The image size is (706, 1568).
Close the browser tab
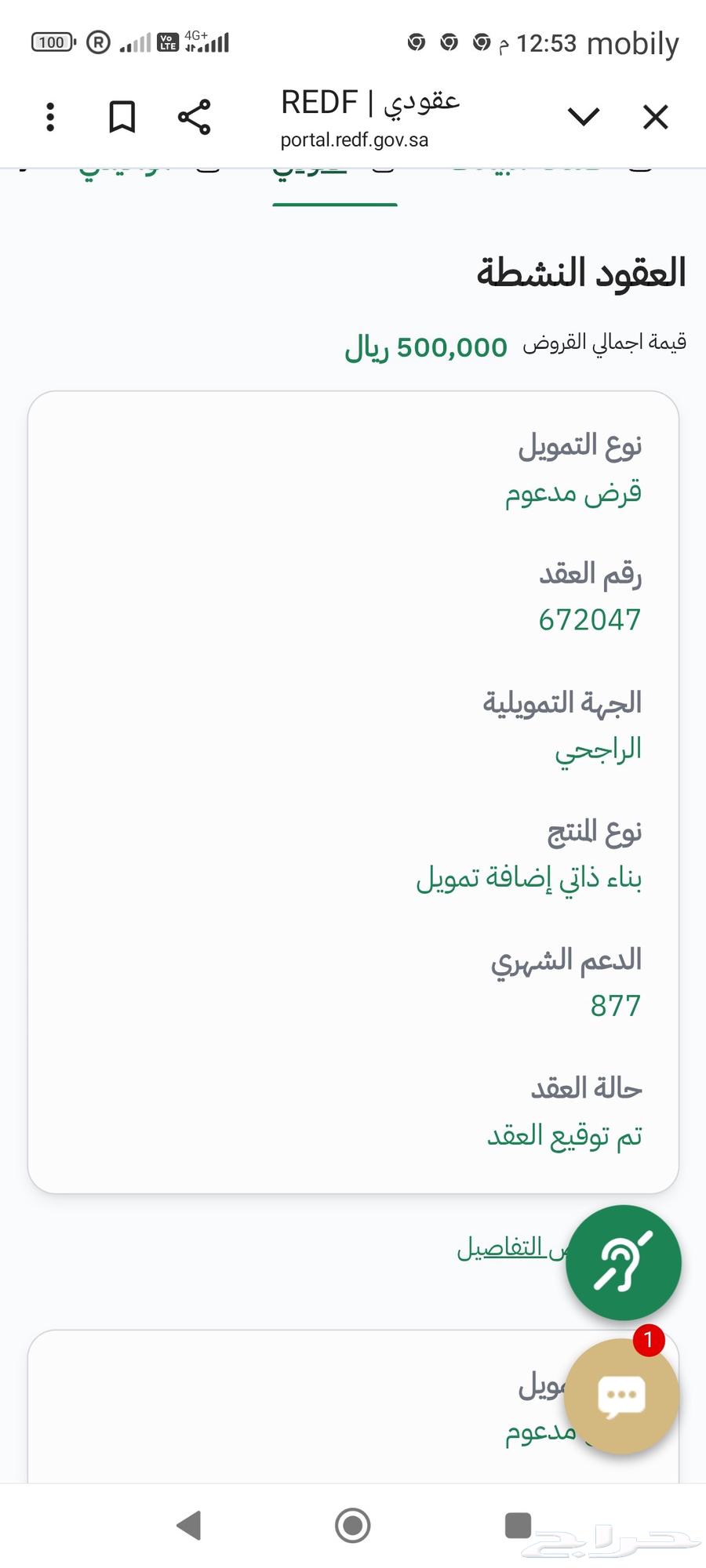click(x=655, y=117)
